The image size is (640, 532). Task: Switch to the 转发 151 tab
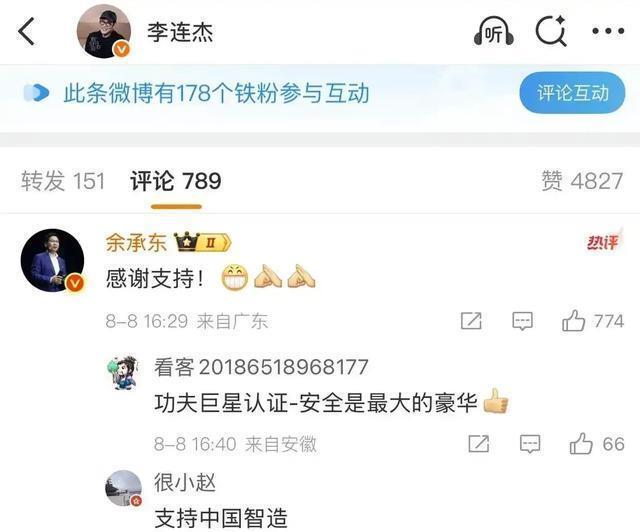pyautogui.click(x=63, y=181)
